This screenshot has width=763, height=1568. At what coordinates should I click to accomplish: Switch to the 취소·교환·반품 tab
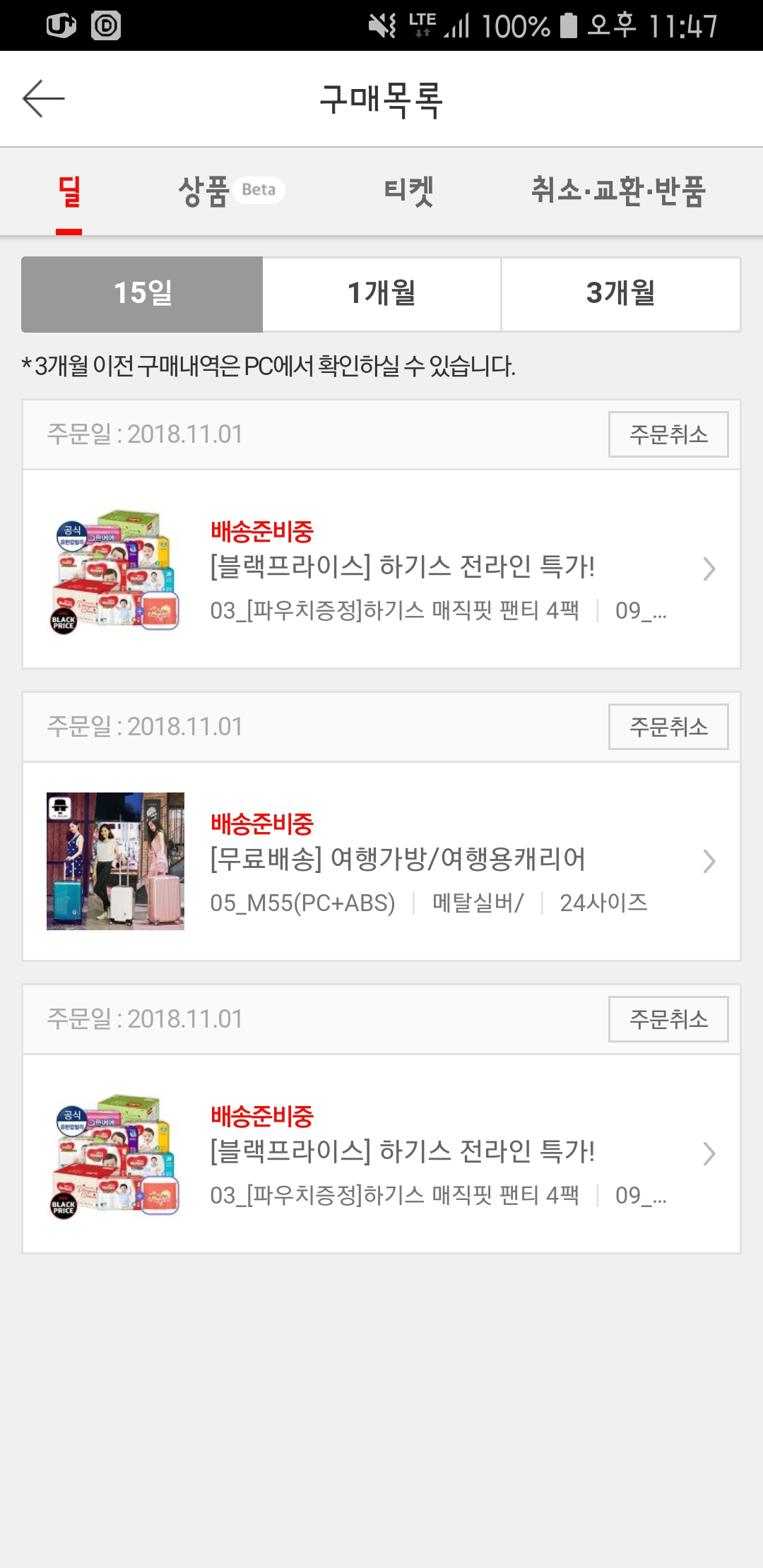tap(618, 191)
